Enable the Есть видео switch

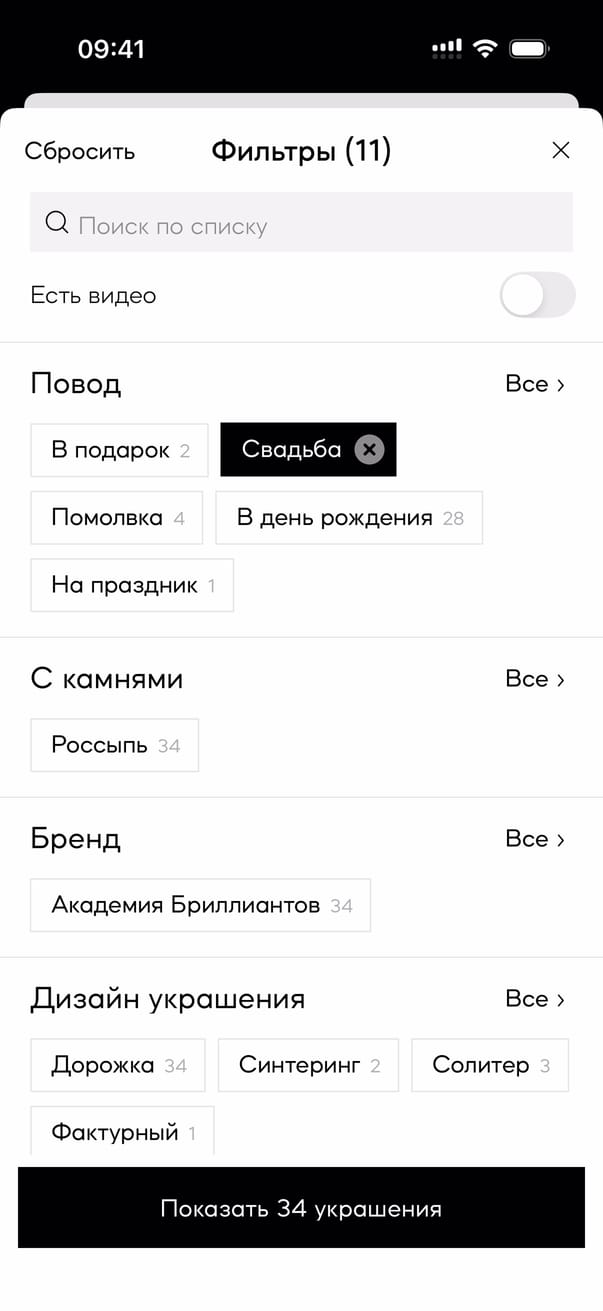[537, 296]
